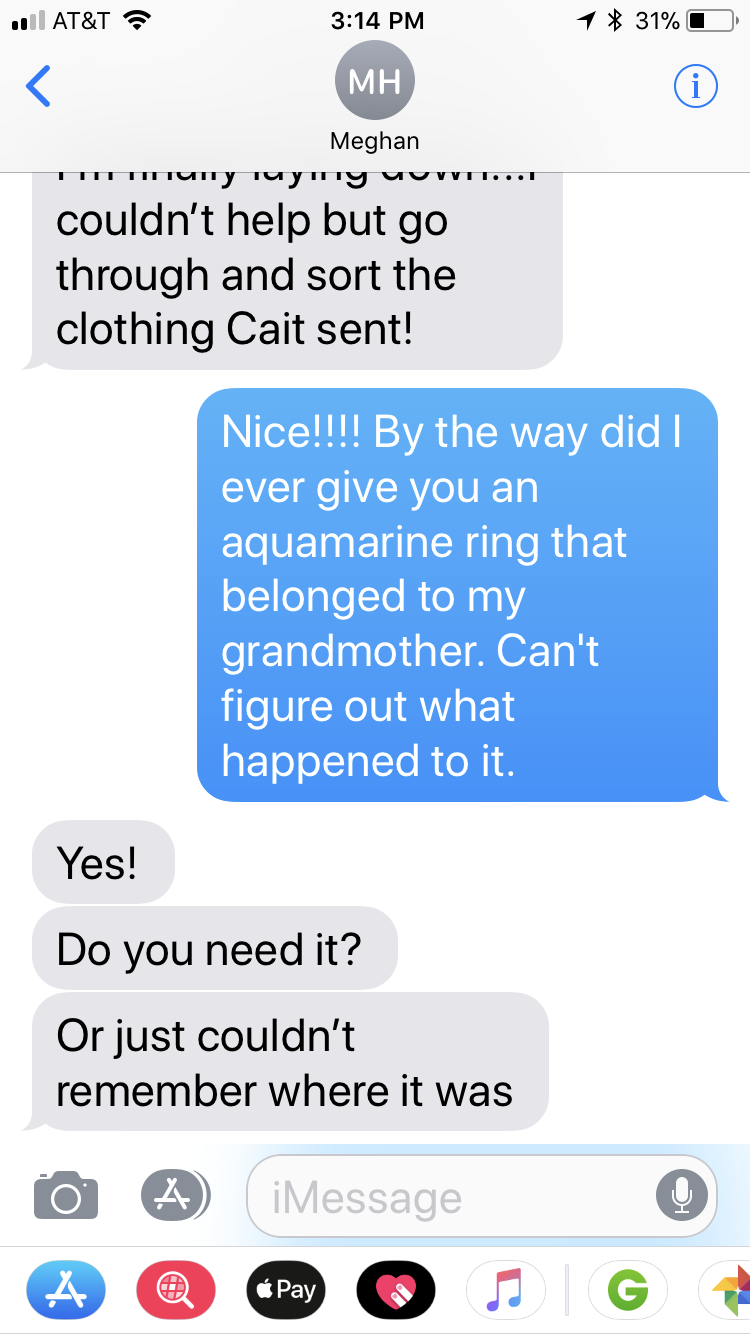Open Meghan's contact avatar
The height and width of the screenshot is (1334, 750).
pyautogui.click(x=374, y=82)
